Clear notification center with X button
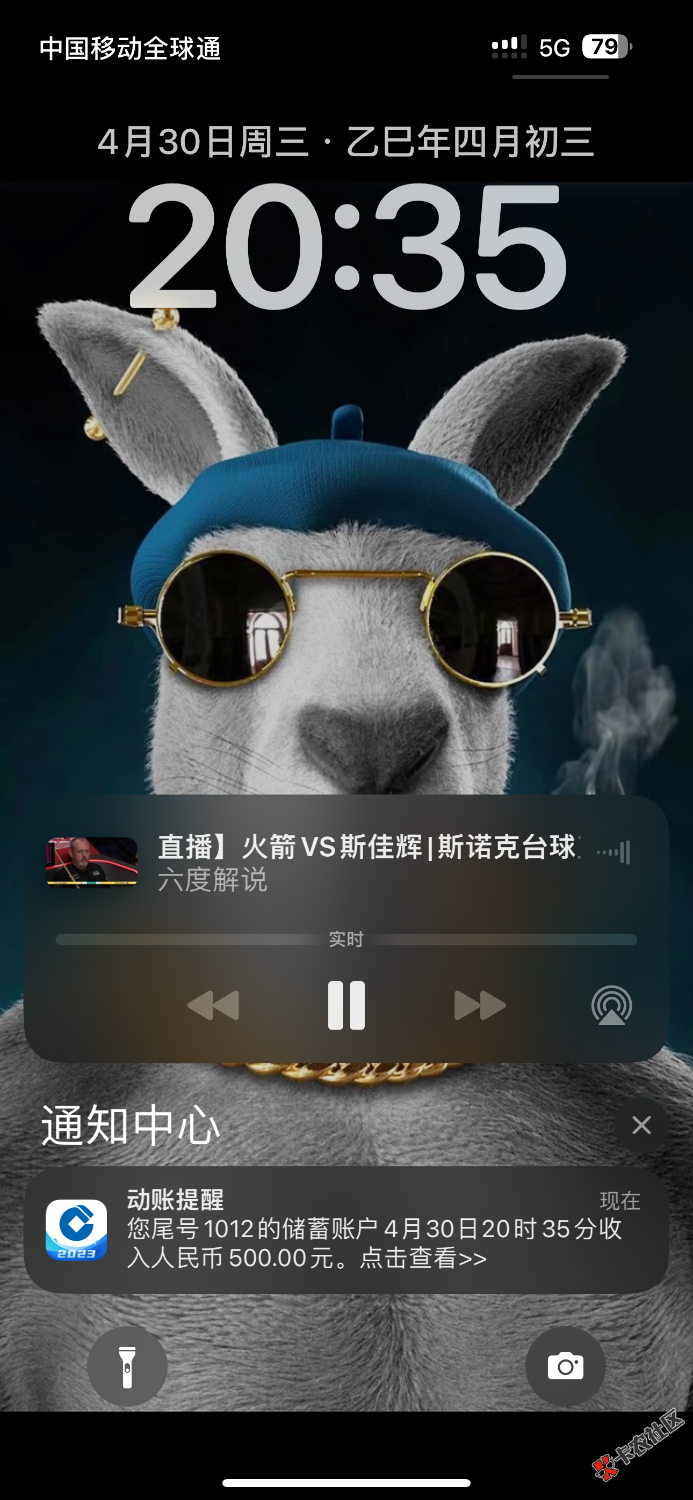This screenshot has height=1500, width=693. (641, 1125)
